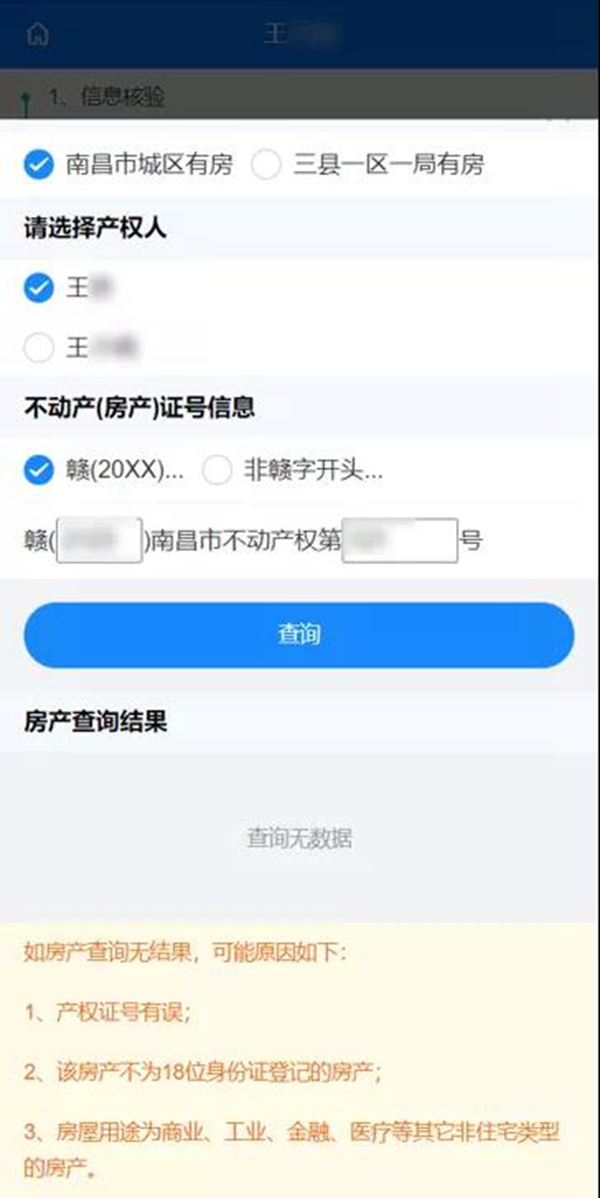Select 三县一区一局有房 option
The height and width of the screenshot is (1198, 600).
point(267,165)
